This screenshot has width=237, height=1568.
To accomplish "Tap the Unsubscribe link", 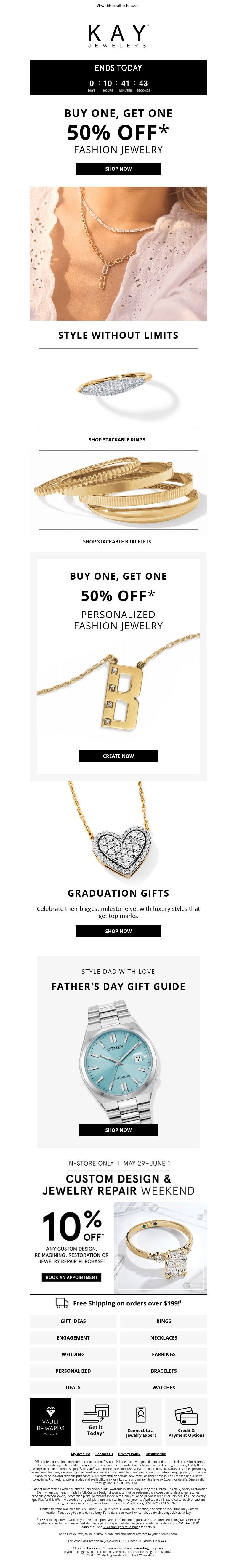I will (155, 1454).
